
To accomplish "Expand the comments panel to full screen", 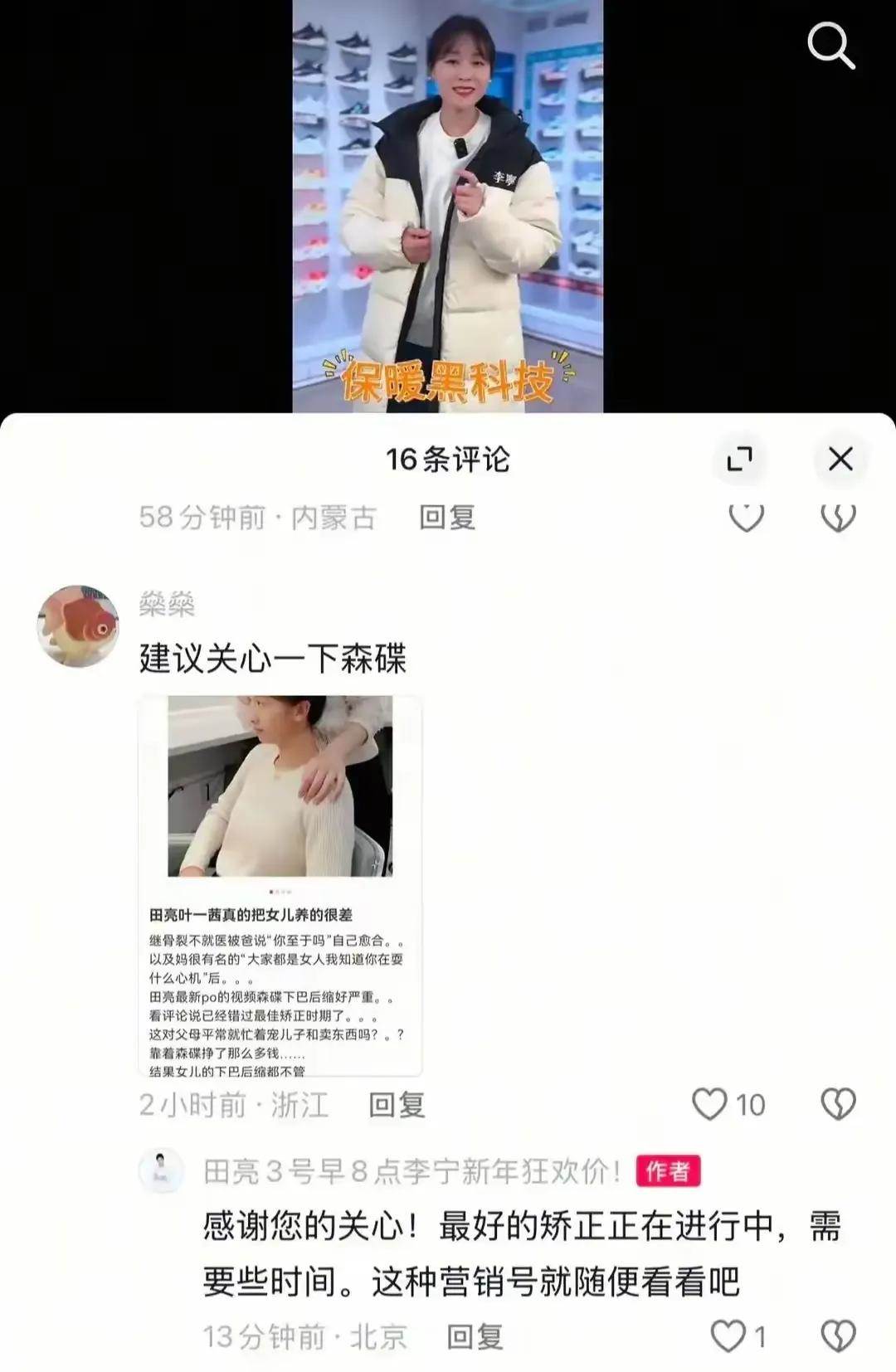I will (739, 459).
